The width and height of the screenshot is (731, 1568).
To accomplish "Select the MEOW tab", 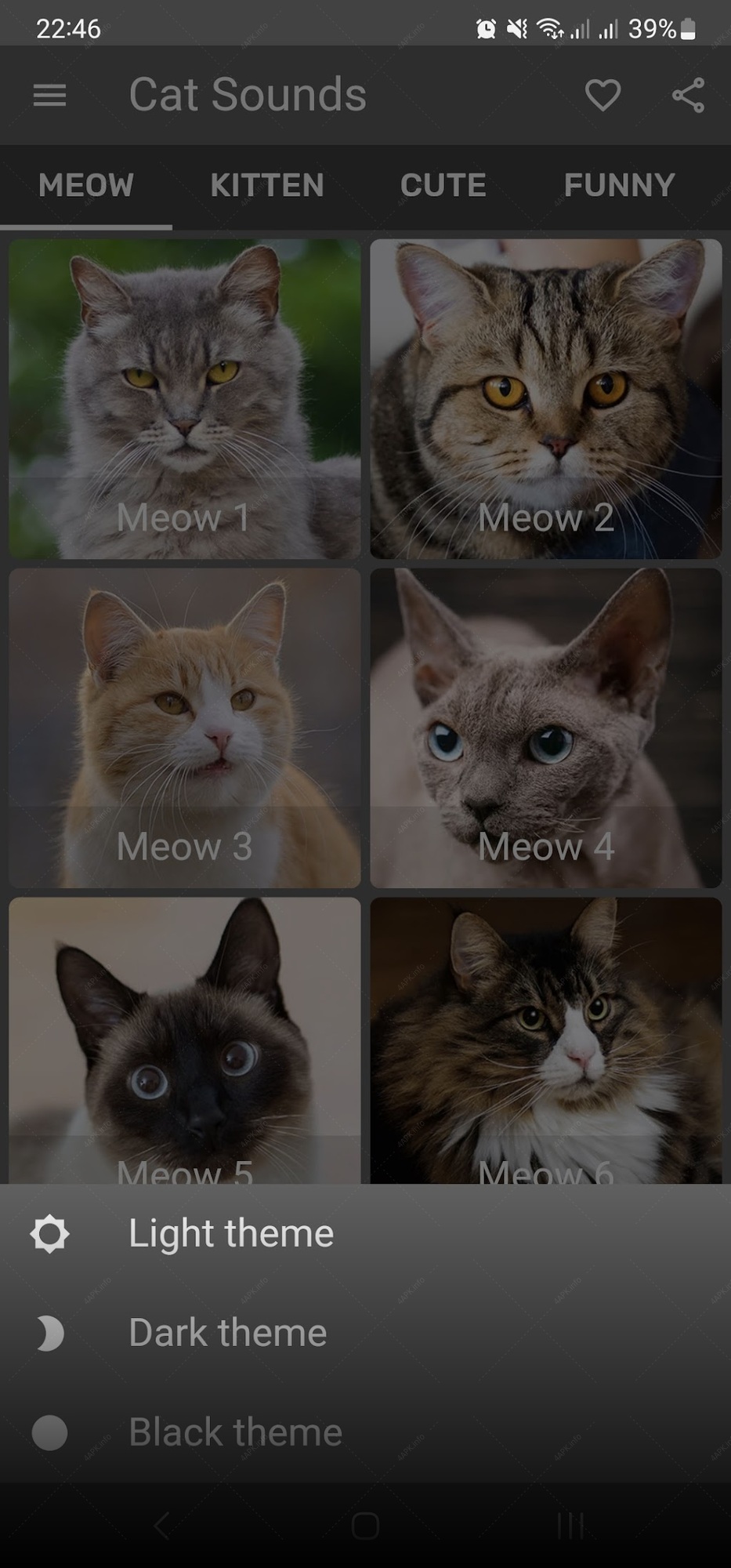I will click(x=86, y=186).
